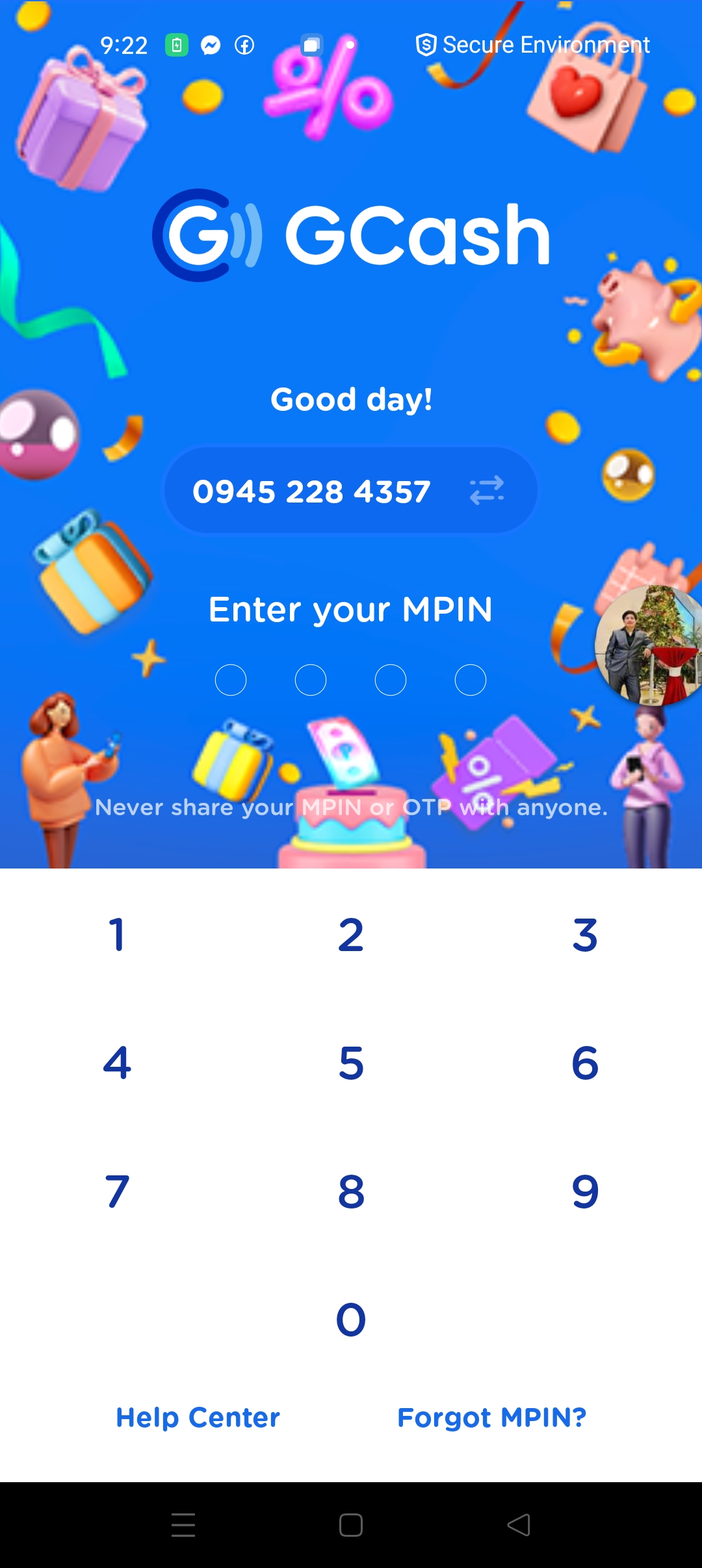Select digit 3 on the keypad

point(585,935)
